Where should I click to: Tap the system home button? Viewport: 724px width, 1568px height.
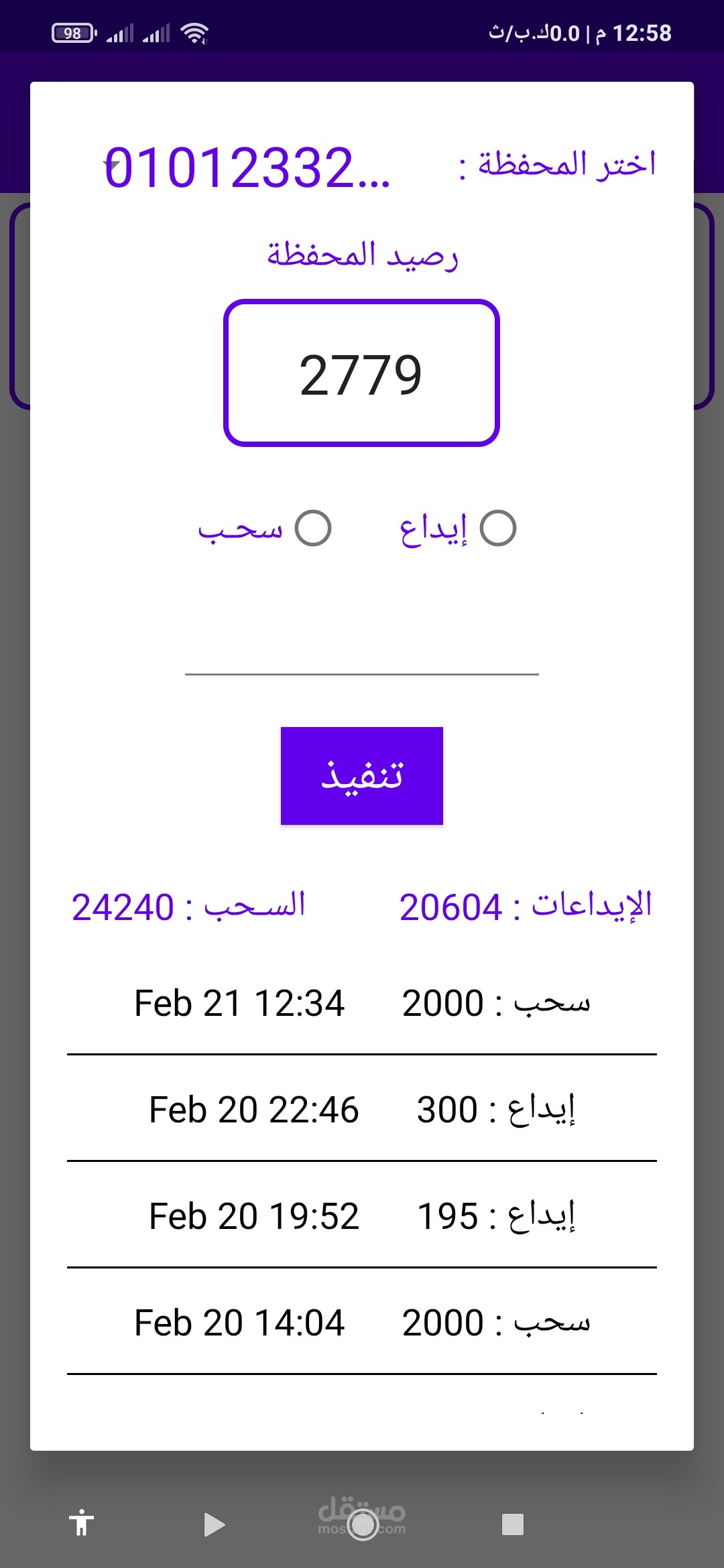(363, 1524)
